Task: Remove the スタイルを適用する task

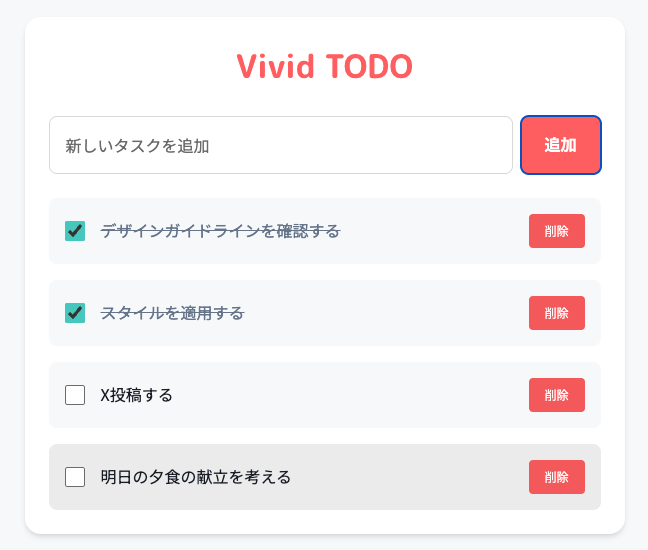Action: click(556, 313)
